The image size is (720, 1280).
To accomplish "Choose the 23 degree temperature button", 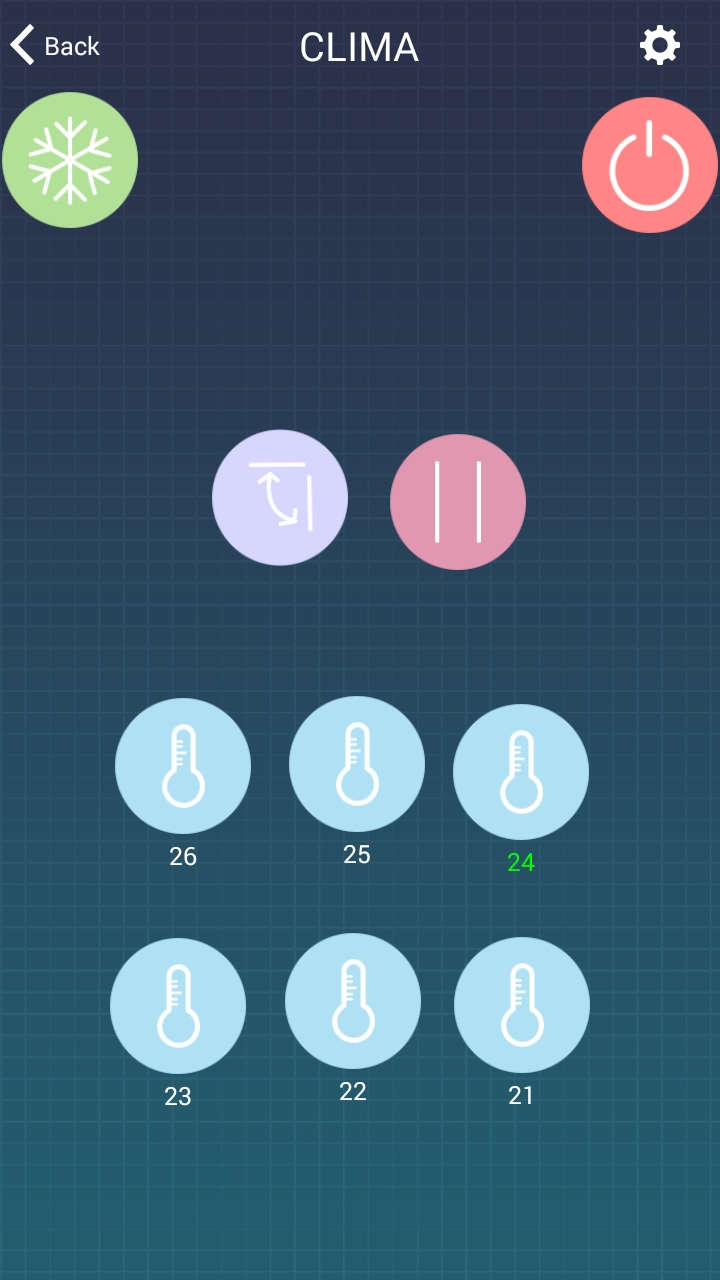I will click(x=178, y=1006).
